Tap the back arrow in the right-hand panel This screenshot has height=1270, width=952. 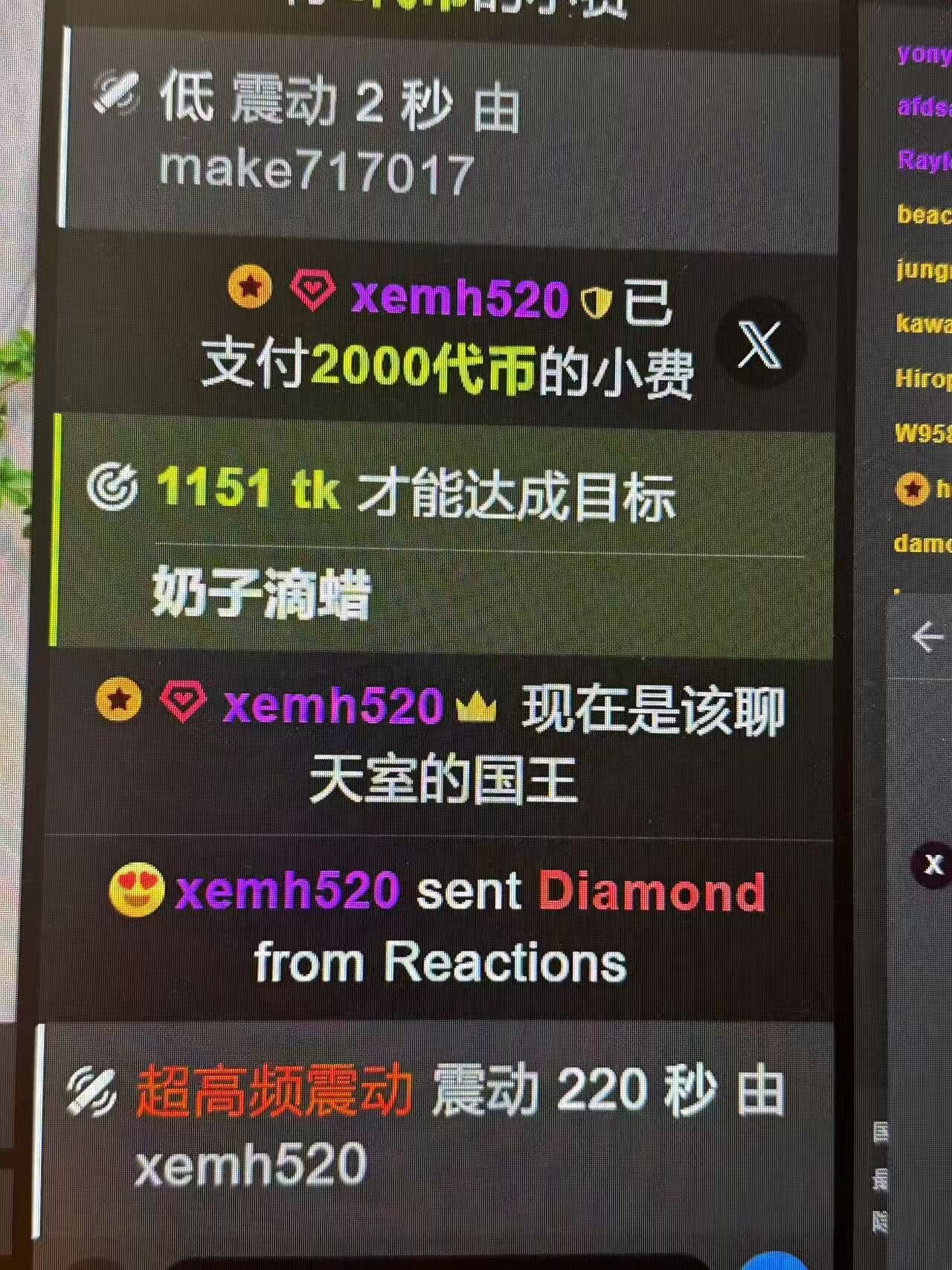tap(927, 638)
